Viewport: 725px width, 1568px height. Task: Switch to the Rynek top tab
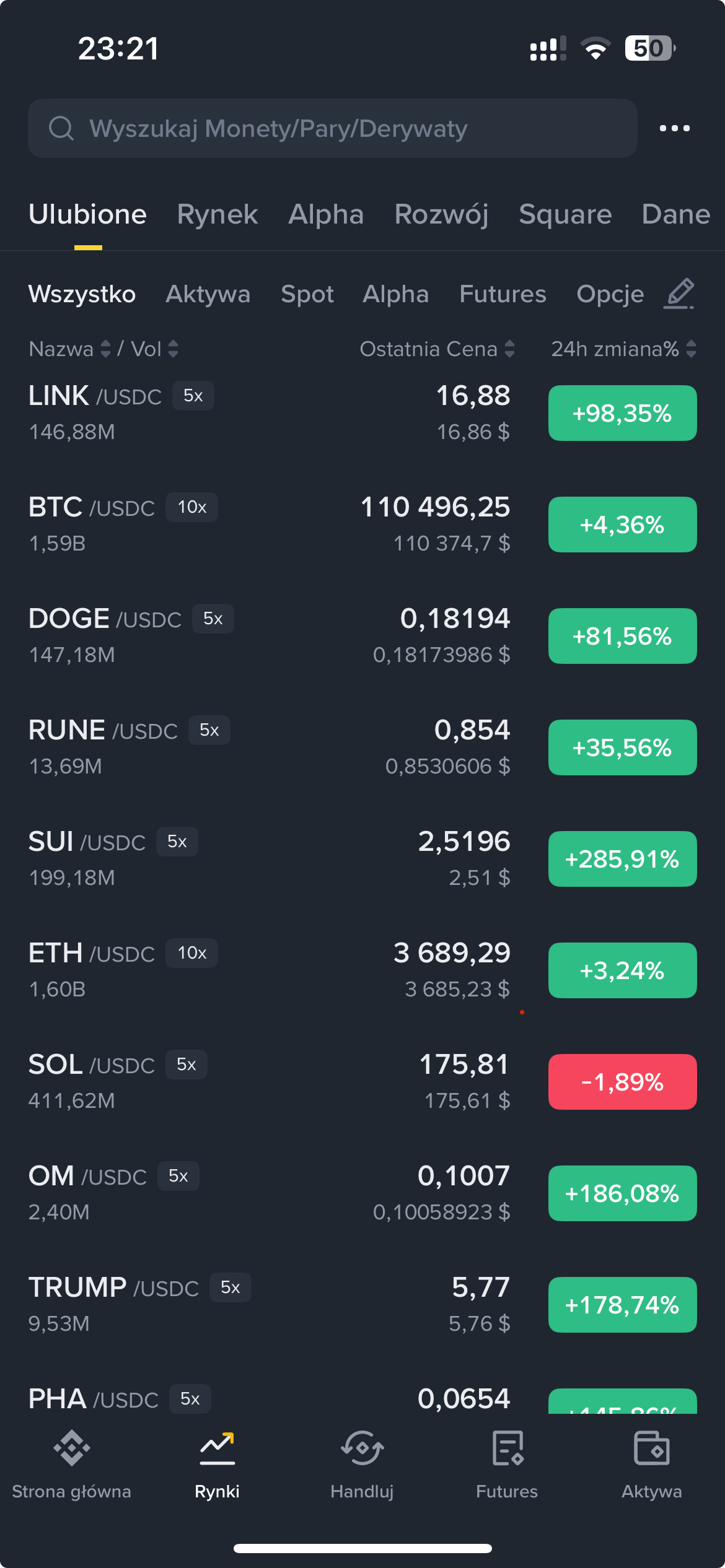[x=217, y=214]
